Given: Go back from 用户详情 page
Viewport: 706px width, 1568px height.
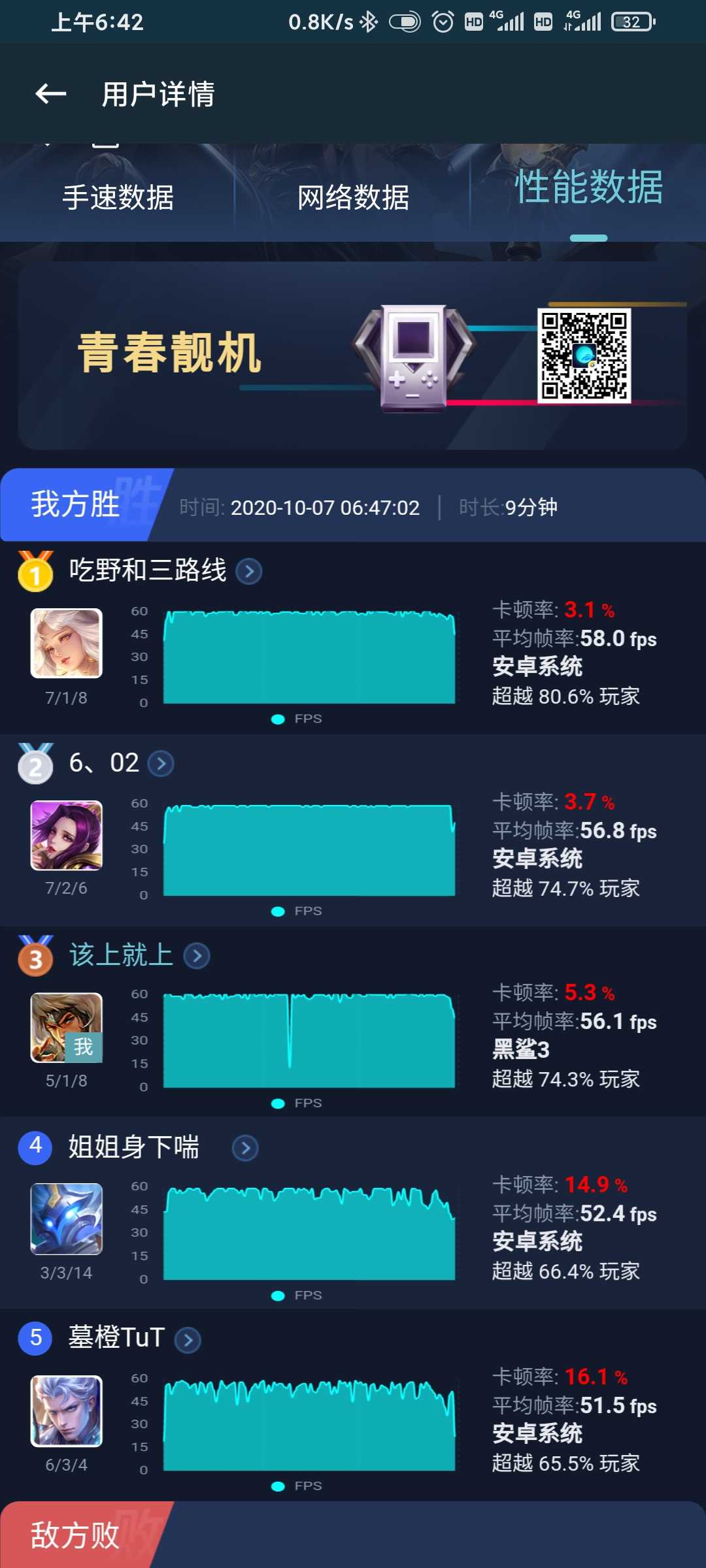Looking at the screenshot, I should (x=50, y=94).
